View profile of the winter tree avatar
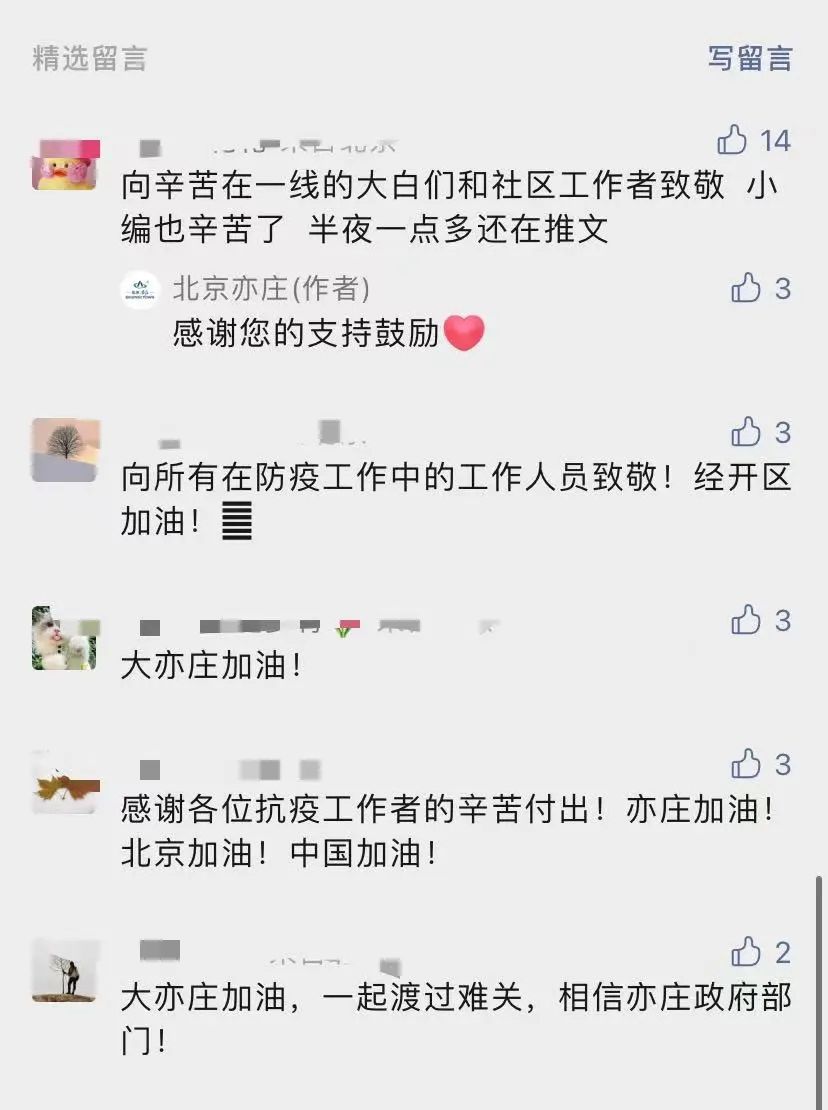 (x=66, y=450)
